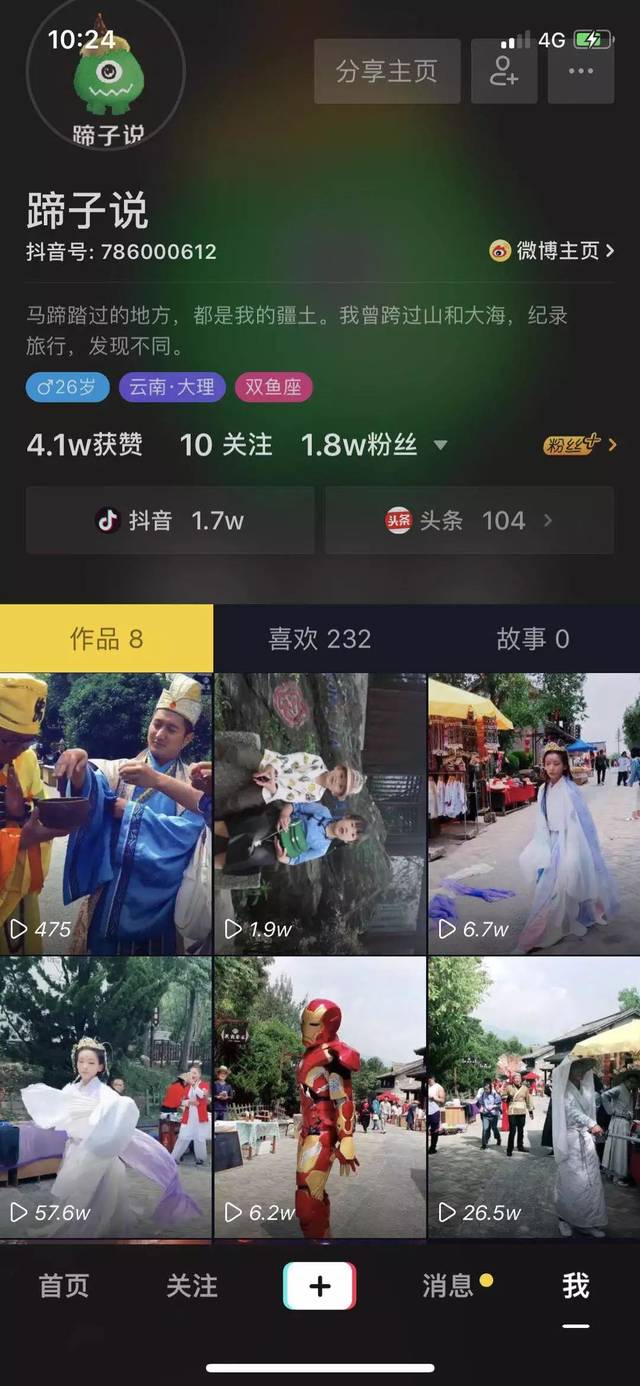Image resolution: width=640 pixels, height=1386 pixels.
Task: Open the 抖音 1.7w followers card
Action: tap(170, 520)
